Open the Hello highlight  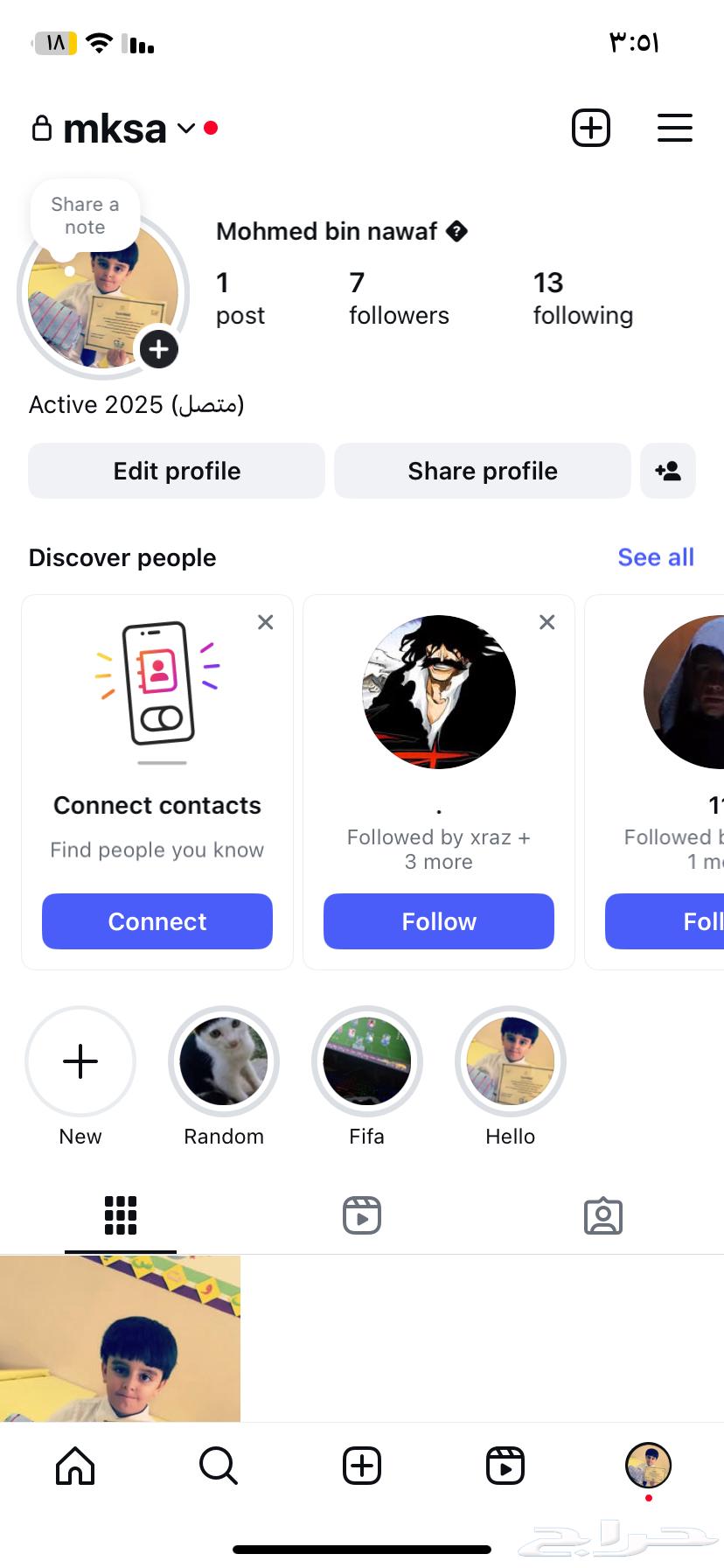[x=511, y=1061]
